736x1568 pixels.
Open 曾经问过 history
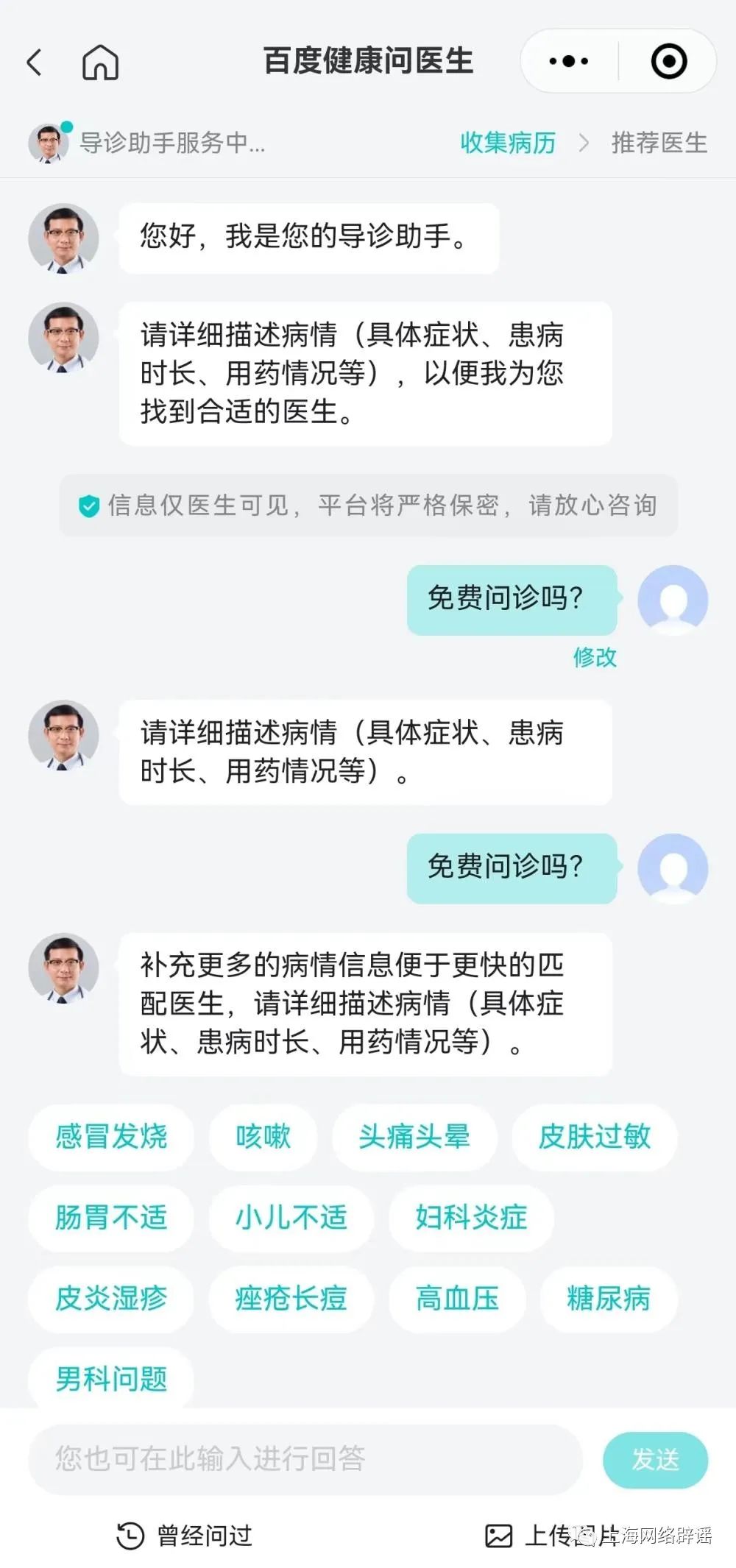(x=185, y=1536)
